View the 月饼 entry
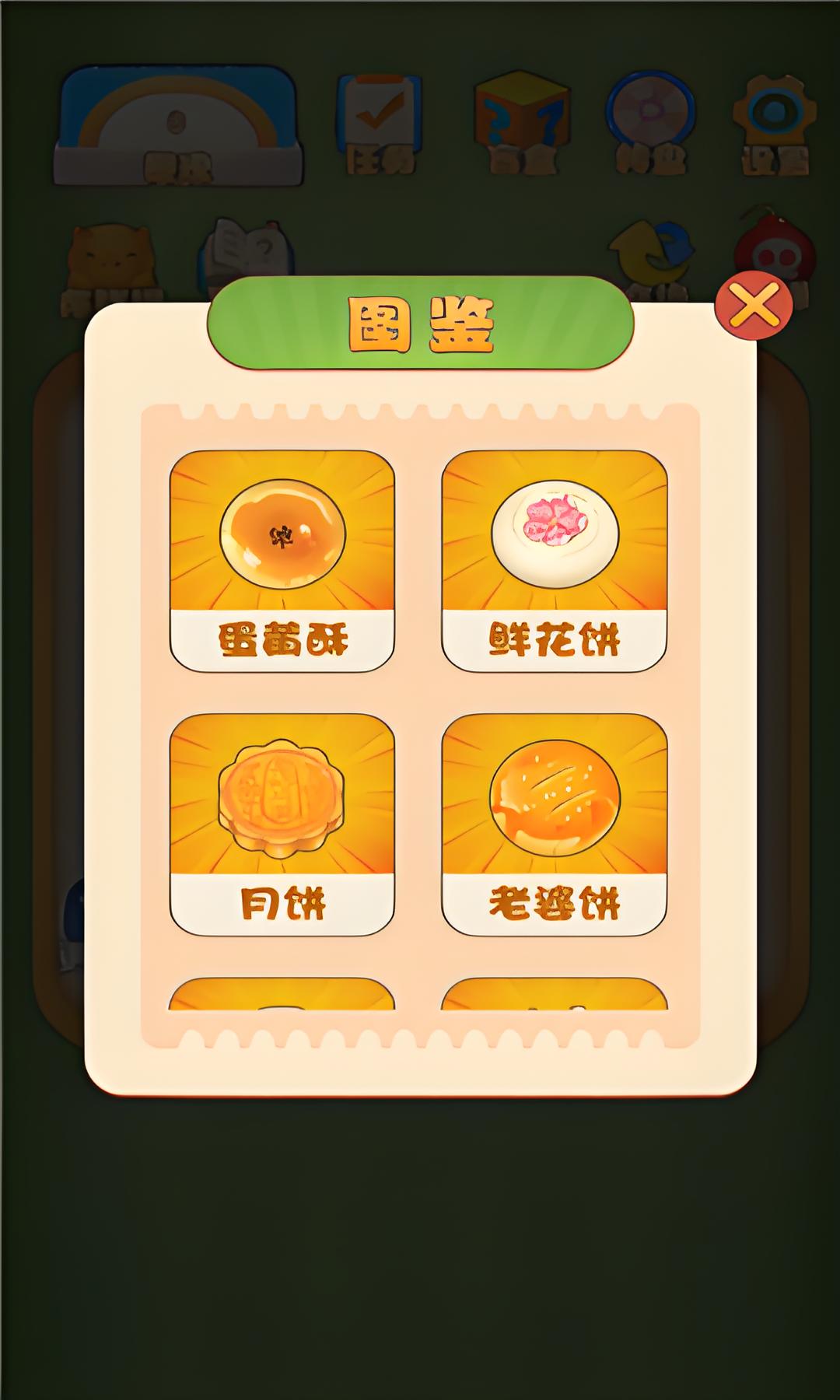The width and height of the screenshot is (840, 1400). [282, 824]
